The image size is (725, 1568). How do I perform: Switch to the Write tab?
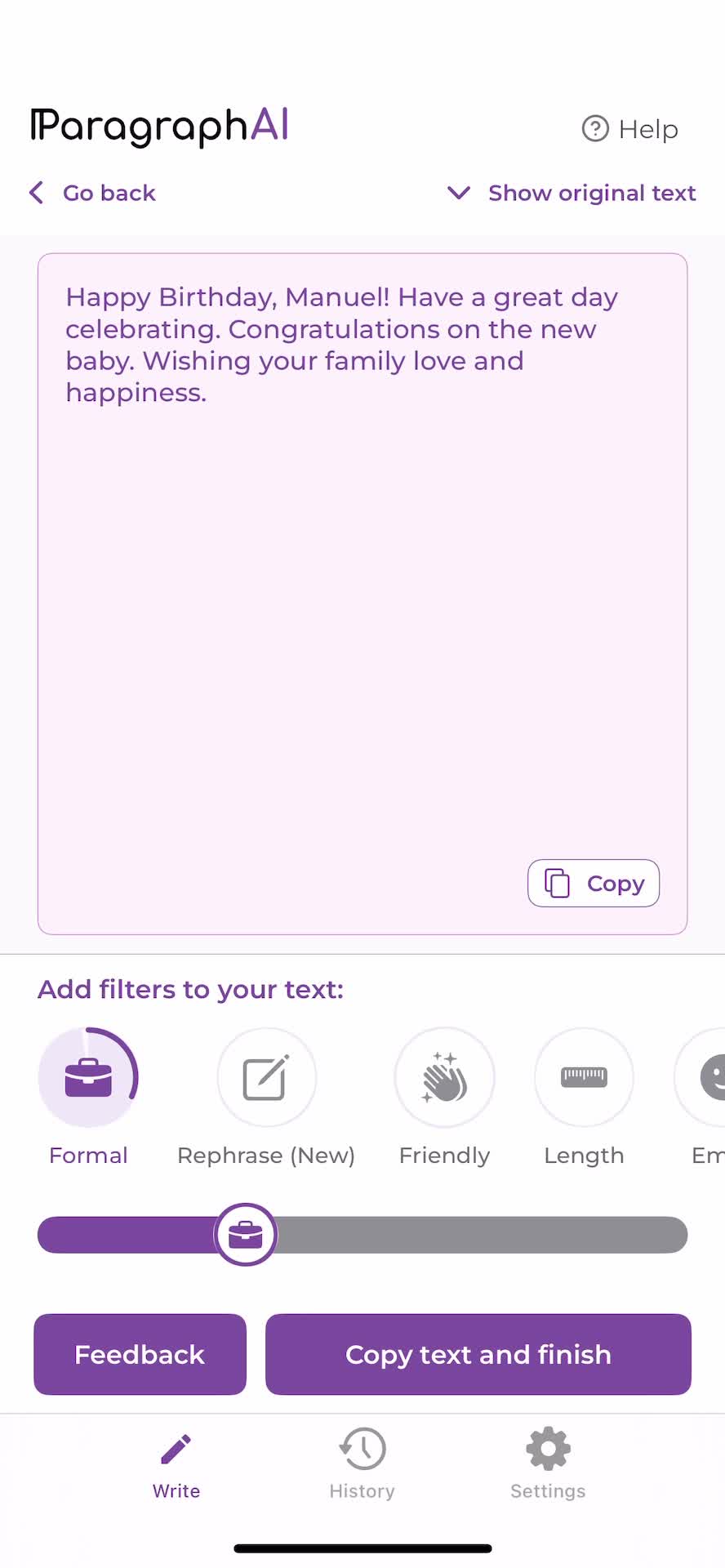point(176,1466)
